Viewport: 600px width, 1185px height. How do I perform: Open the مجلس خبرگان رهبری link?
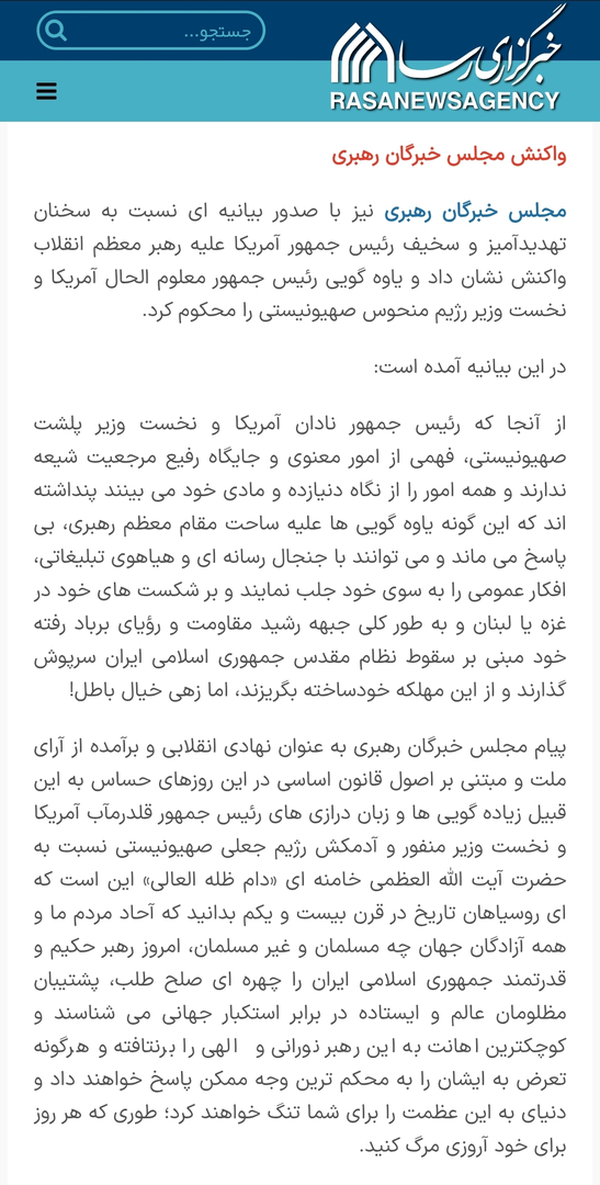[475, 213]
